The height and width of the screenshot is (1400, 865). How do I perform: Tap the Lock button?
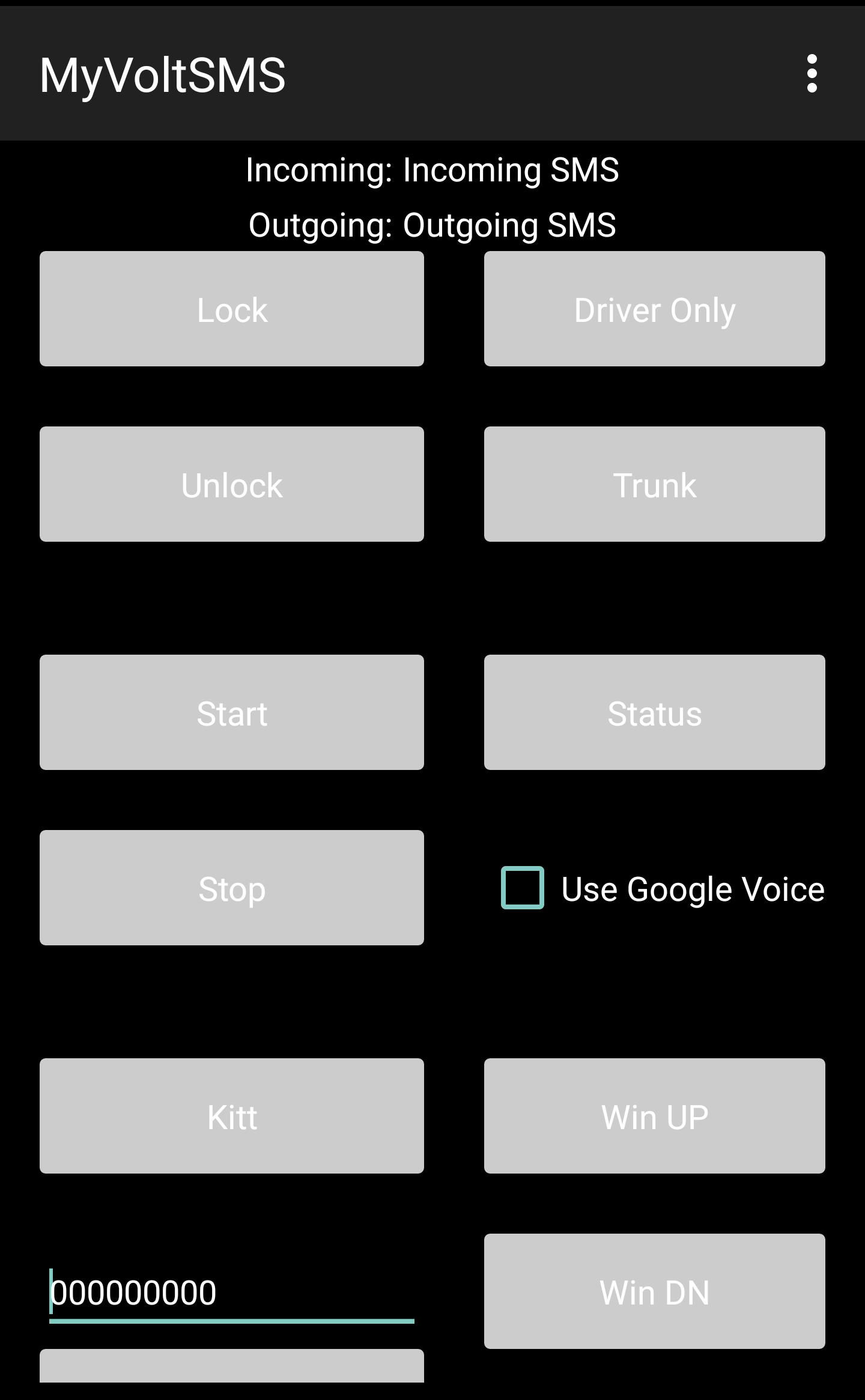click(x=232, y=309)
